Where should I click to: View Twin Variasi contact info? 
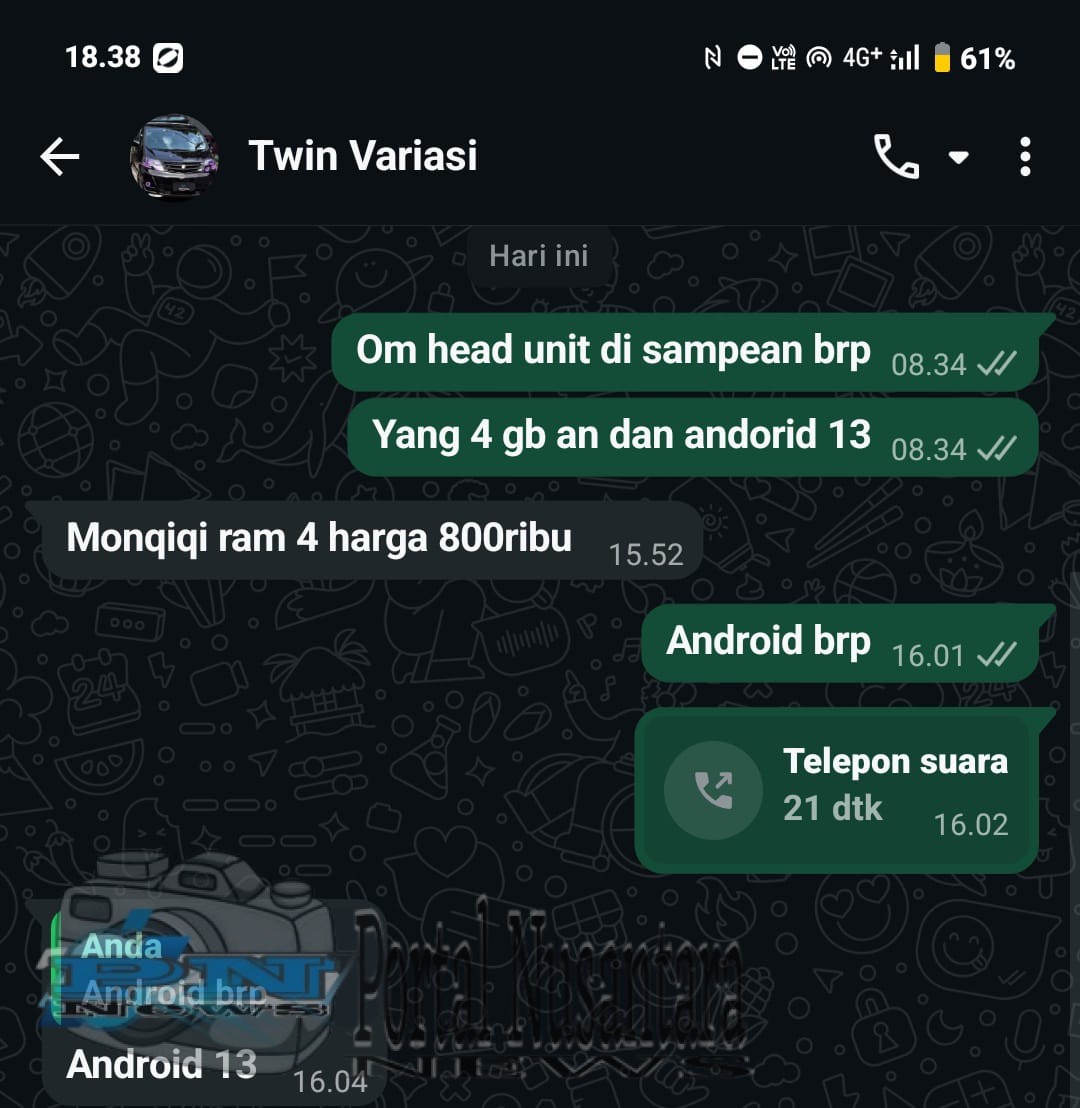362,156
